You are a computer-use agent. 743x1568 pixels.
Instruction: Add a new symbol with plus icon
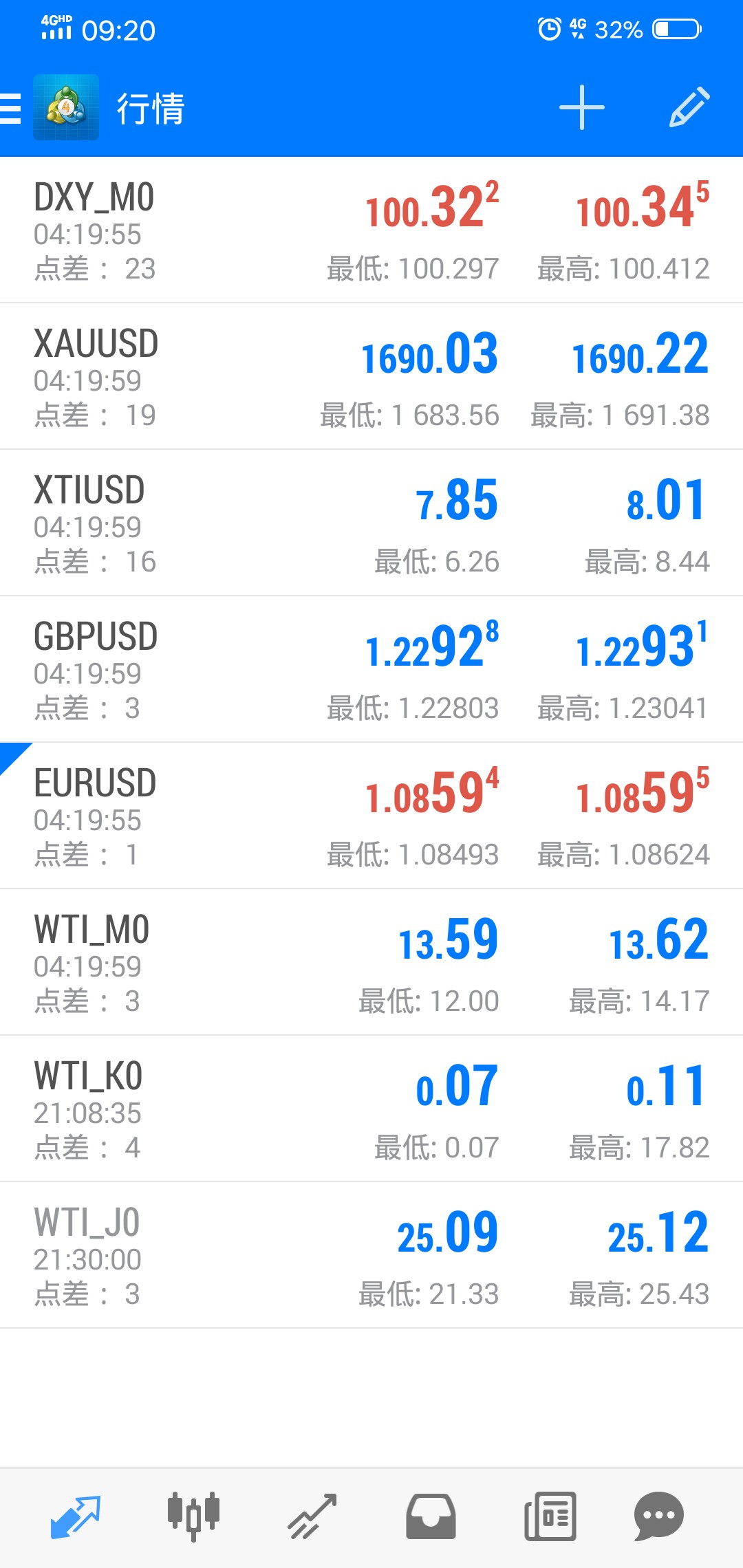tap(581, 108)
